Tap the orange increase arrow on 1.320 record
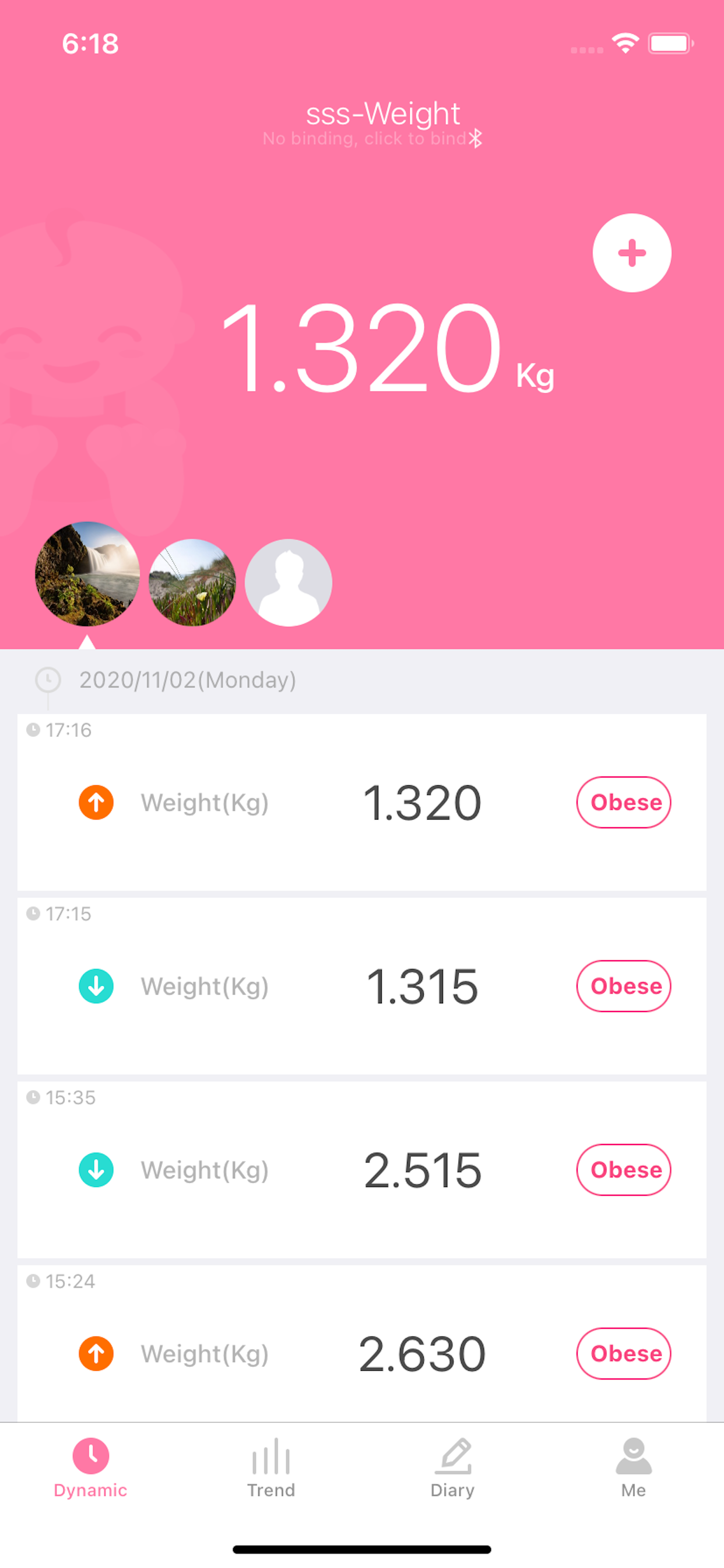Image resolution: width=724 pixels, height=1568 pixels. [x=96, y=802]
